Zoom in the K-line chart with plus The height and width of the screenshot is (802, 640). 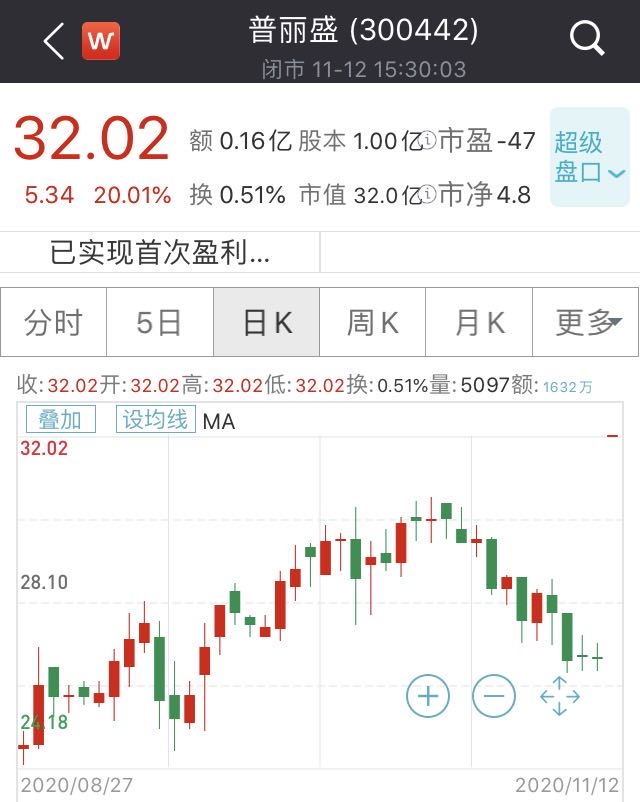(428, 695)
